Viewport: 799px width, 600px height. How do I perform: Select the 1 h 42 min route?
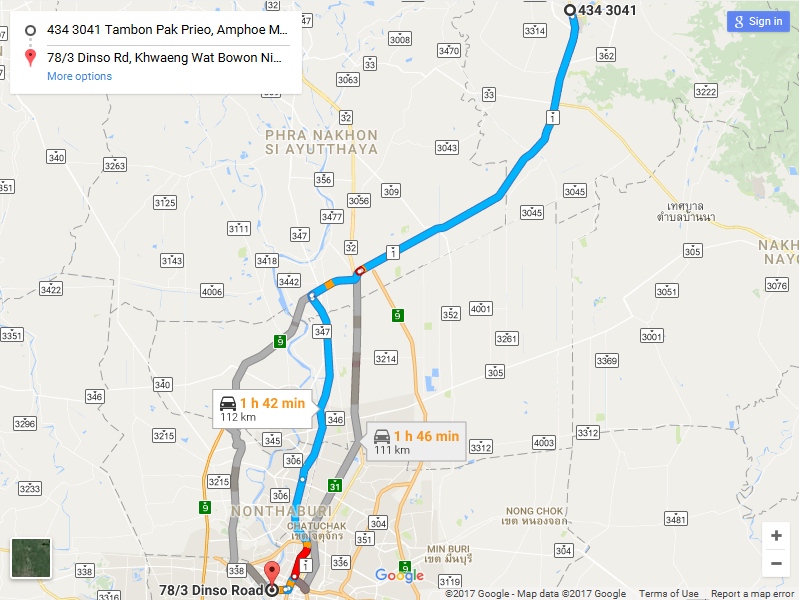point(263,409)
